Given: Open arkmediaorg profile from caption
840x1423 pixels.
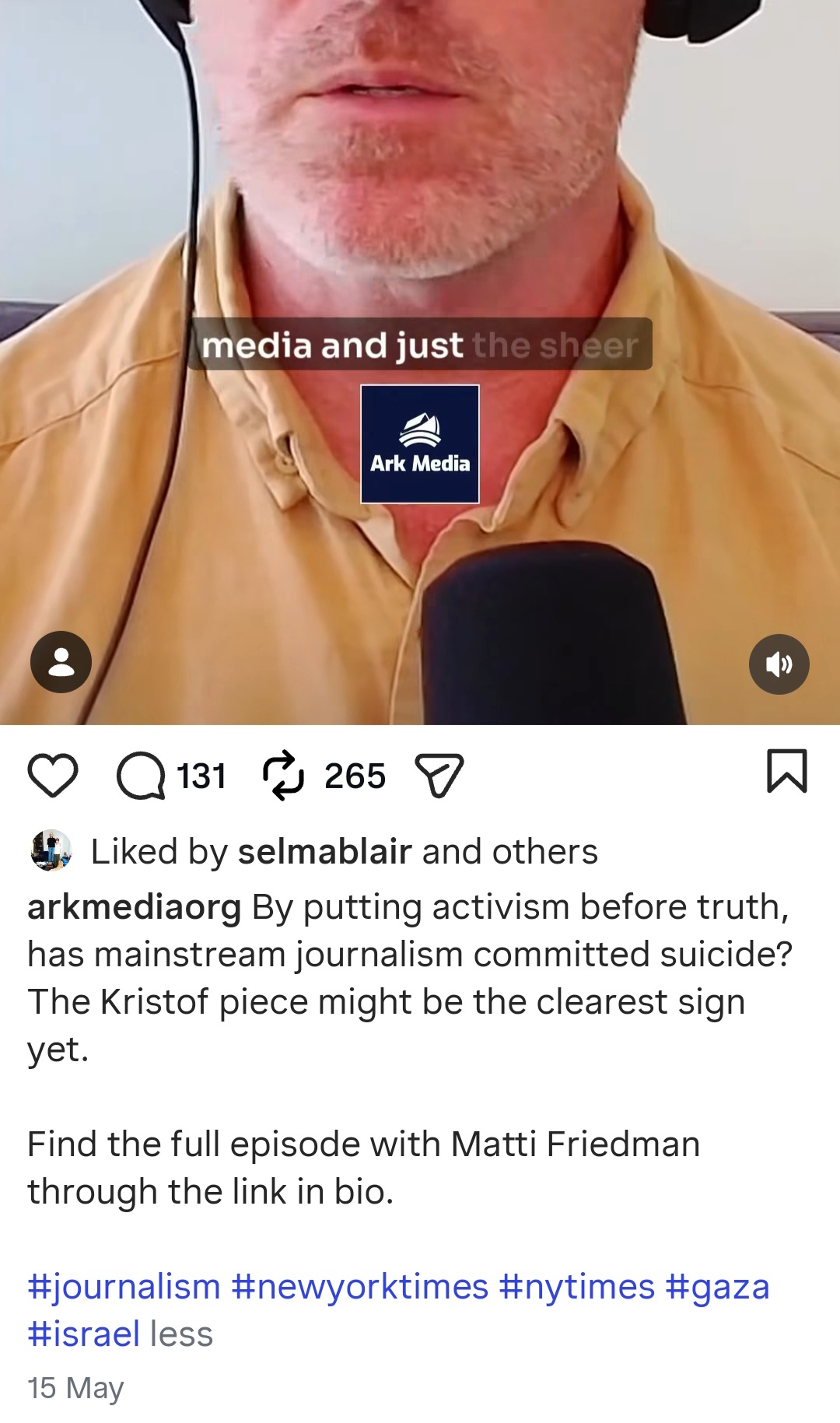Looking at the screenshot, I should pyautogui.click(x=135, y=907).
